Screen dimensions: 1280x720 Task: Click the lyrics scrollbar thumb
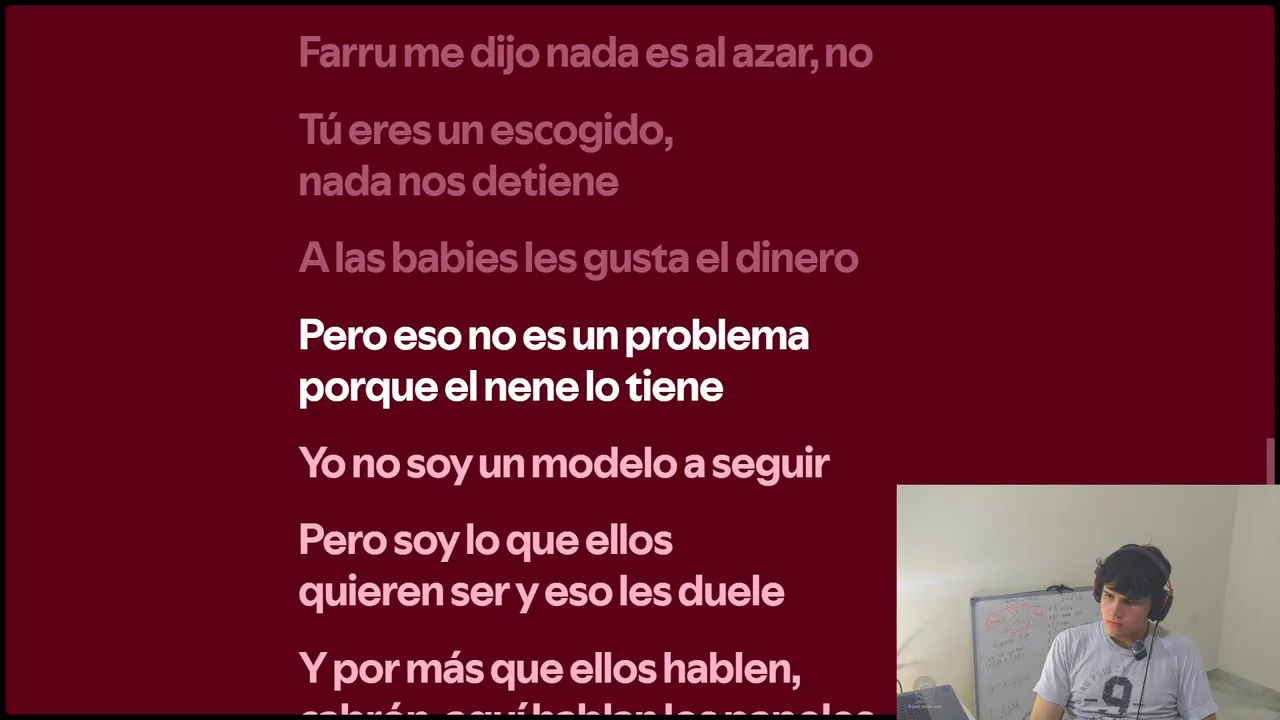1270,461
